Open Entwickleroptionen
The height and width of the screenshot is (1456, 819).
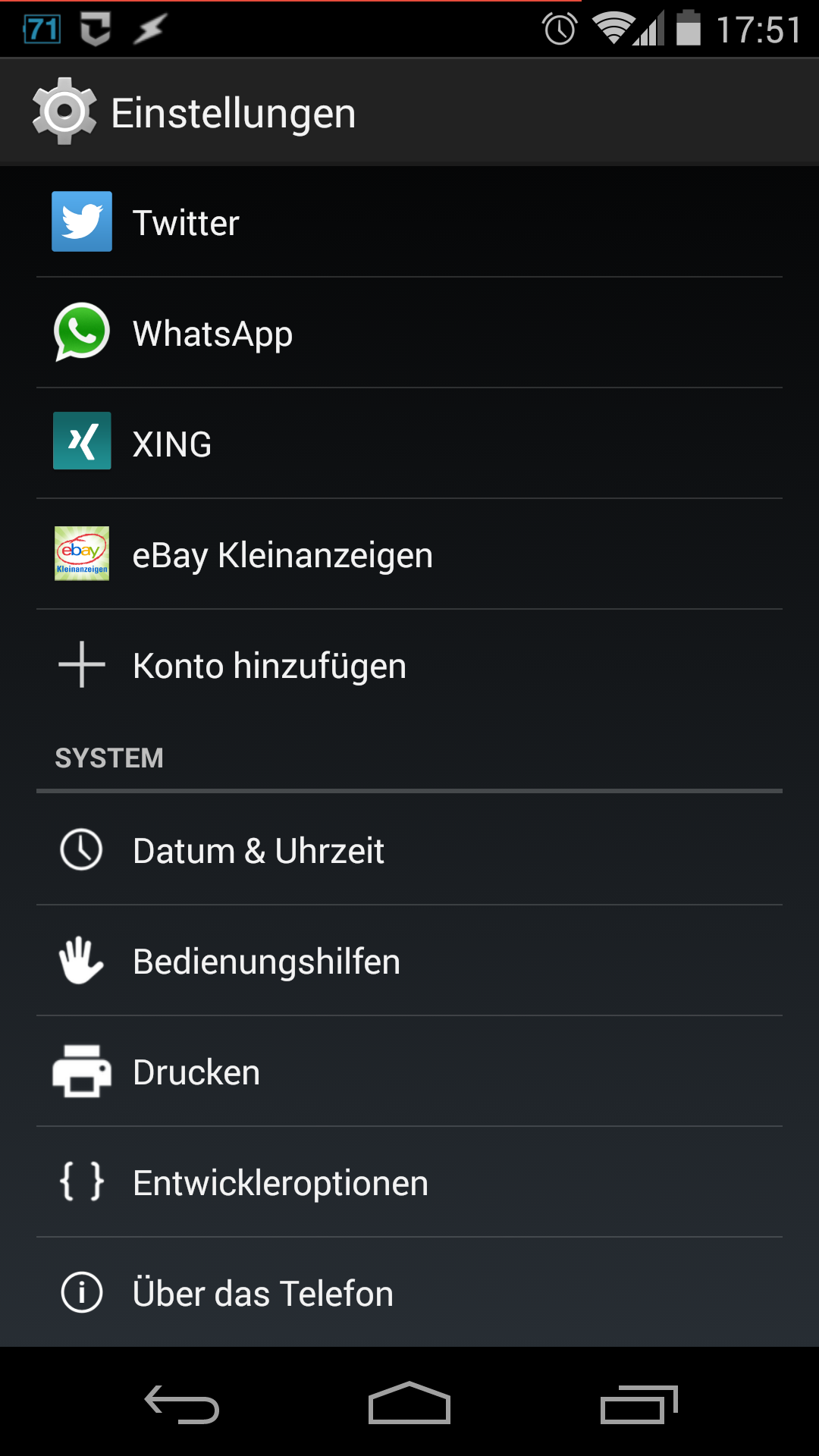coord(409,1182)
